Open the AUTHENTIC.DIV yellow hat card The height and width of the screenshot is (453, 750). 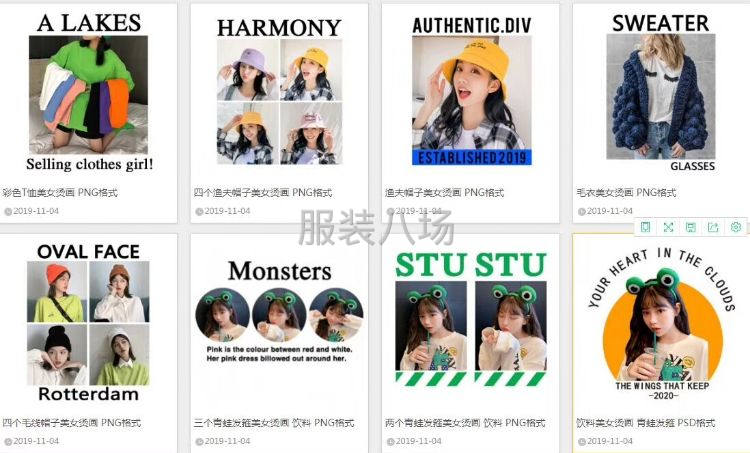(x=470, y=95)
